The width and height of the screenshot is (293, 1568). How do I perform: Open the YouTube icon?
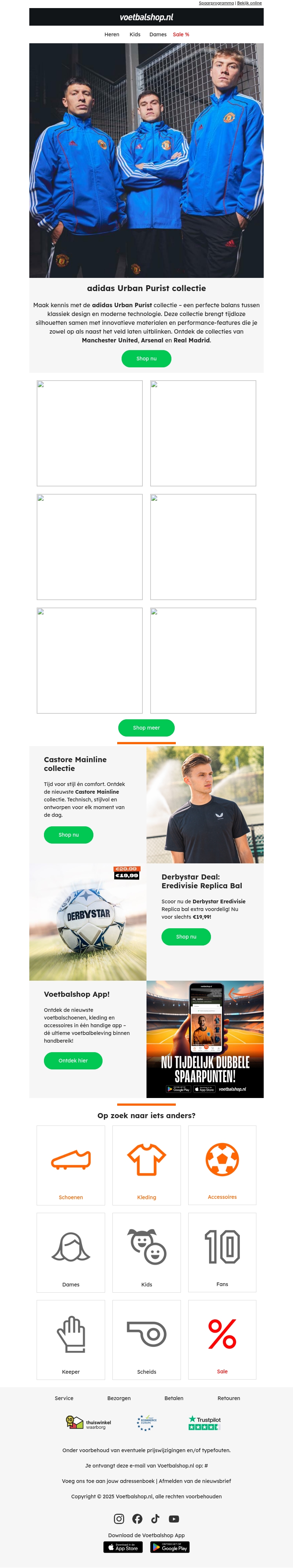pyautogui.click(x=174, y=1519)
